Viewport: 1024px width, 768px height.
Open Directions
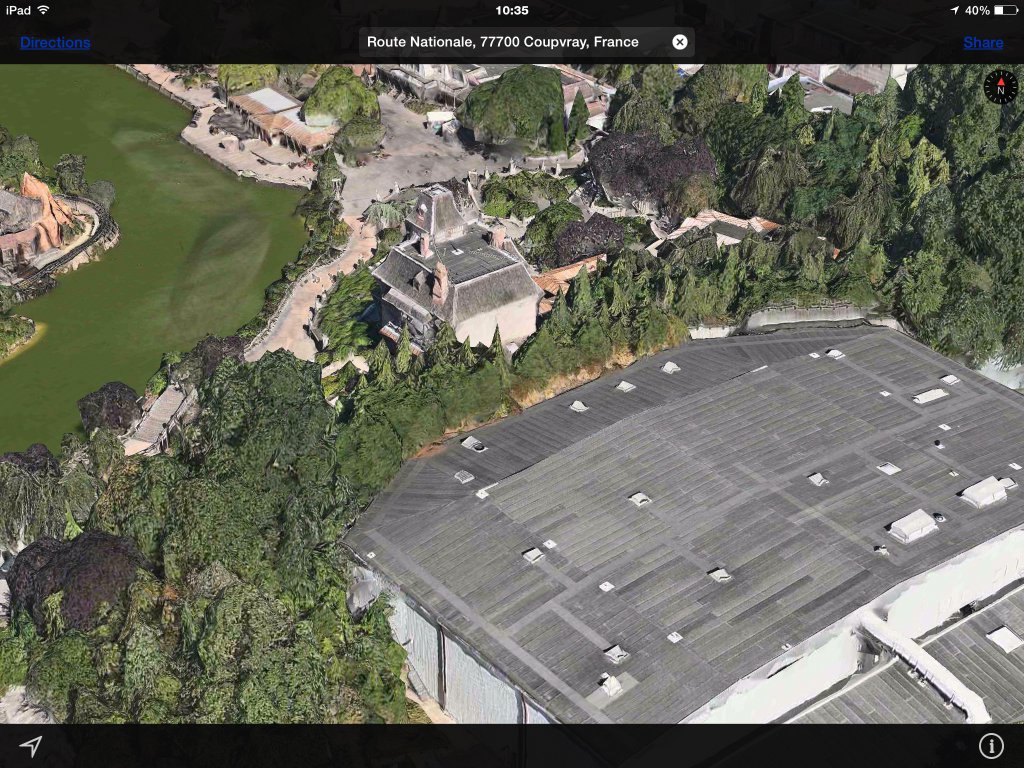pos(55,43)
